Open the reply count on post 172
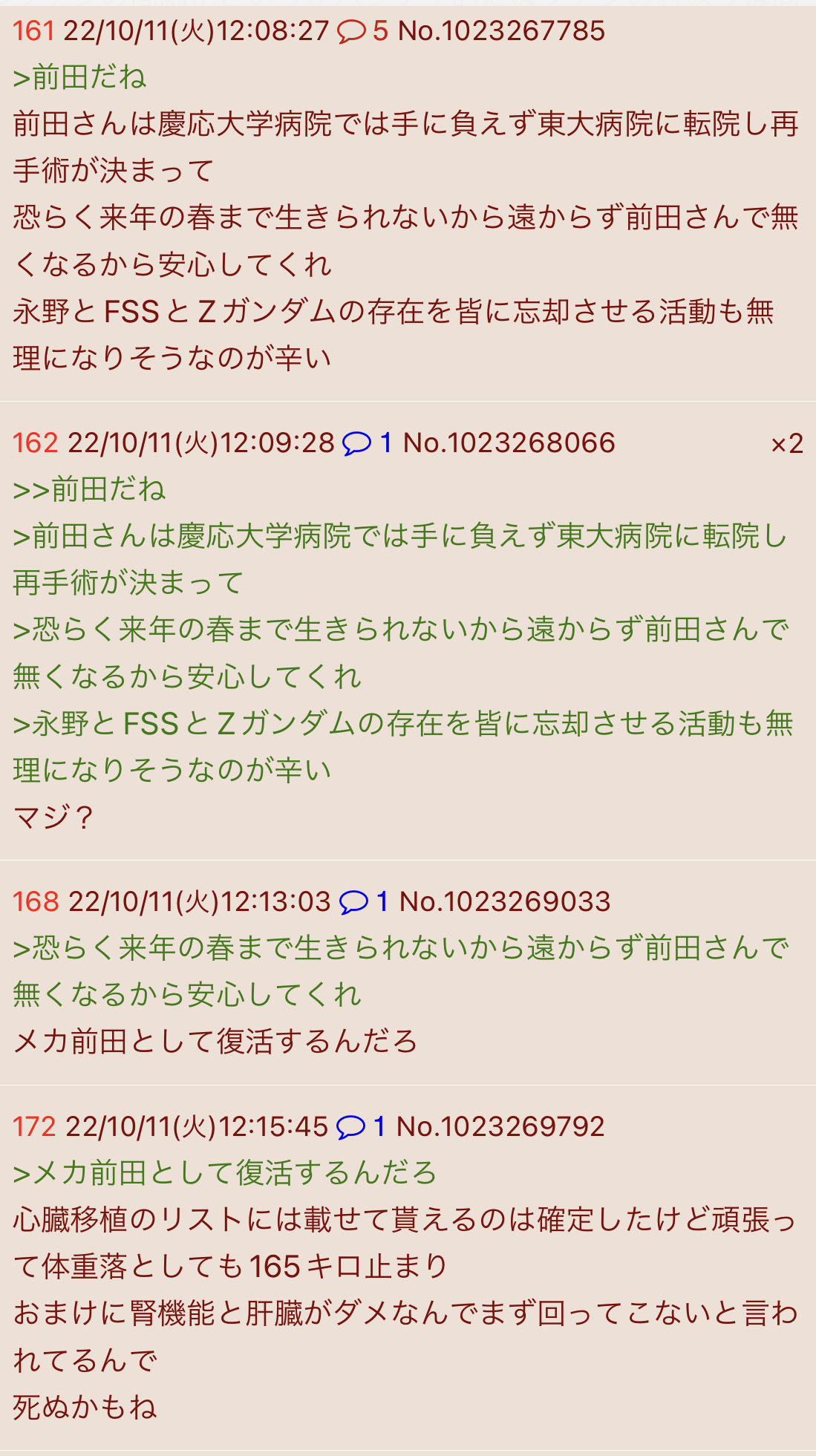 [x=361, y=1127]
